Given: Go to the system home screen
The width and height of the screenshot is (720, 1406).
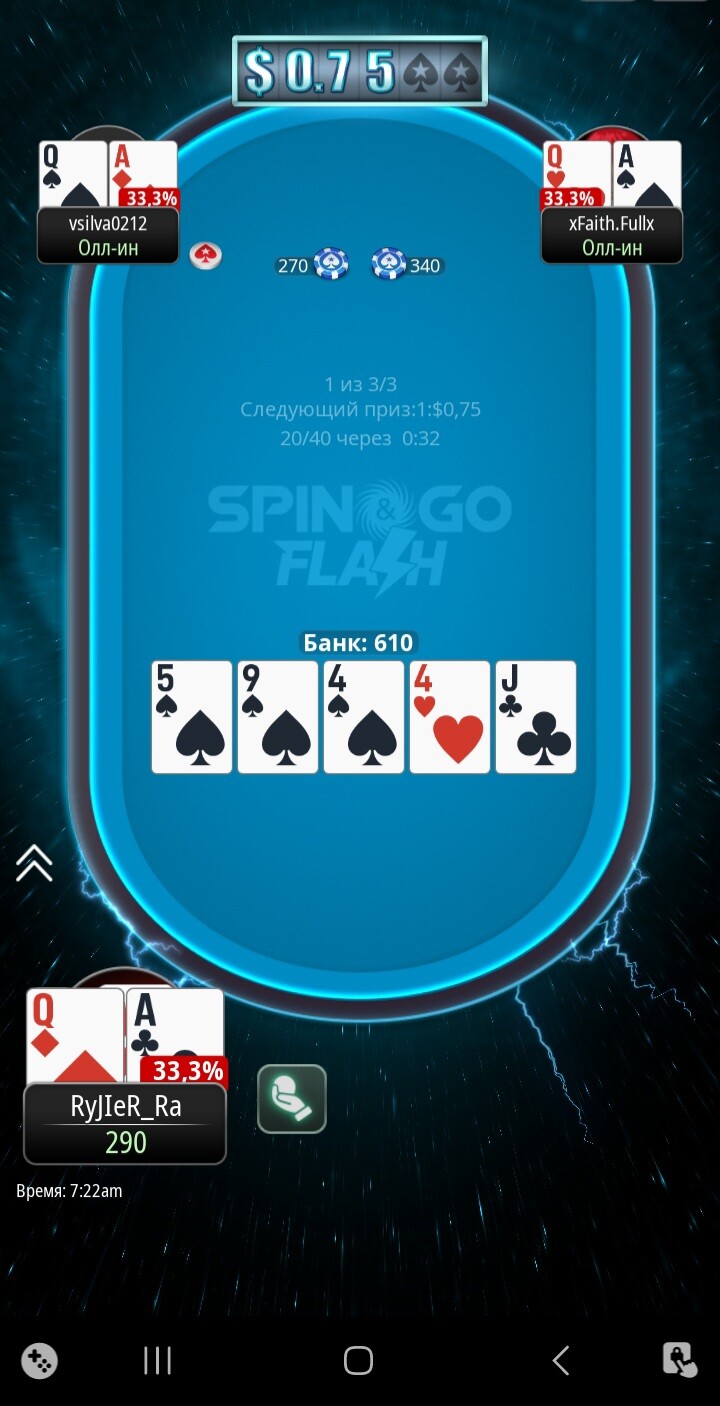Looking at the screenshot, I should [x=358, y=1360].
